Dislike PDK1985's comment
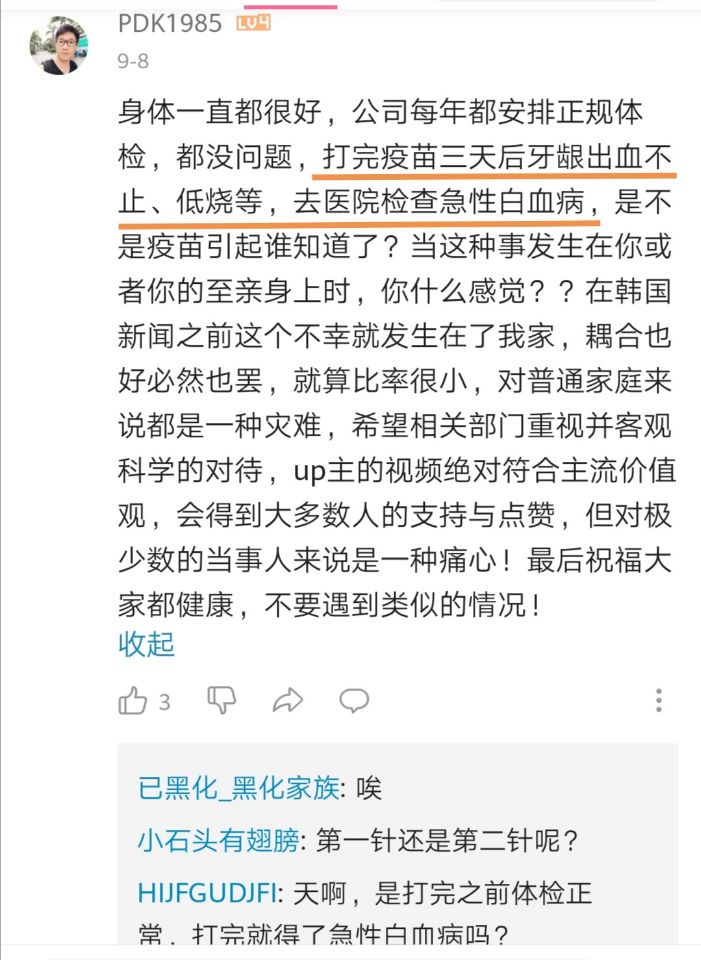The image size is (701, 960). click(x=221, y=700)
